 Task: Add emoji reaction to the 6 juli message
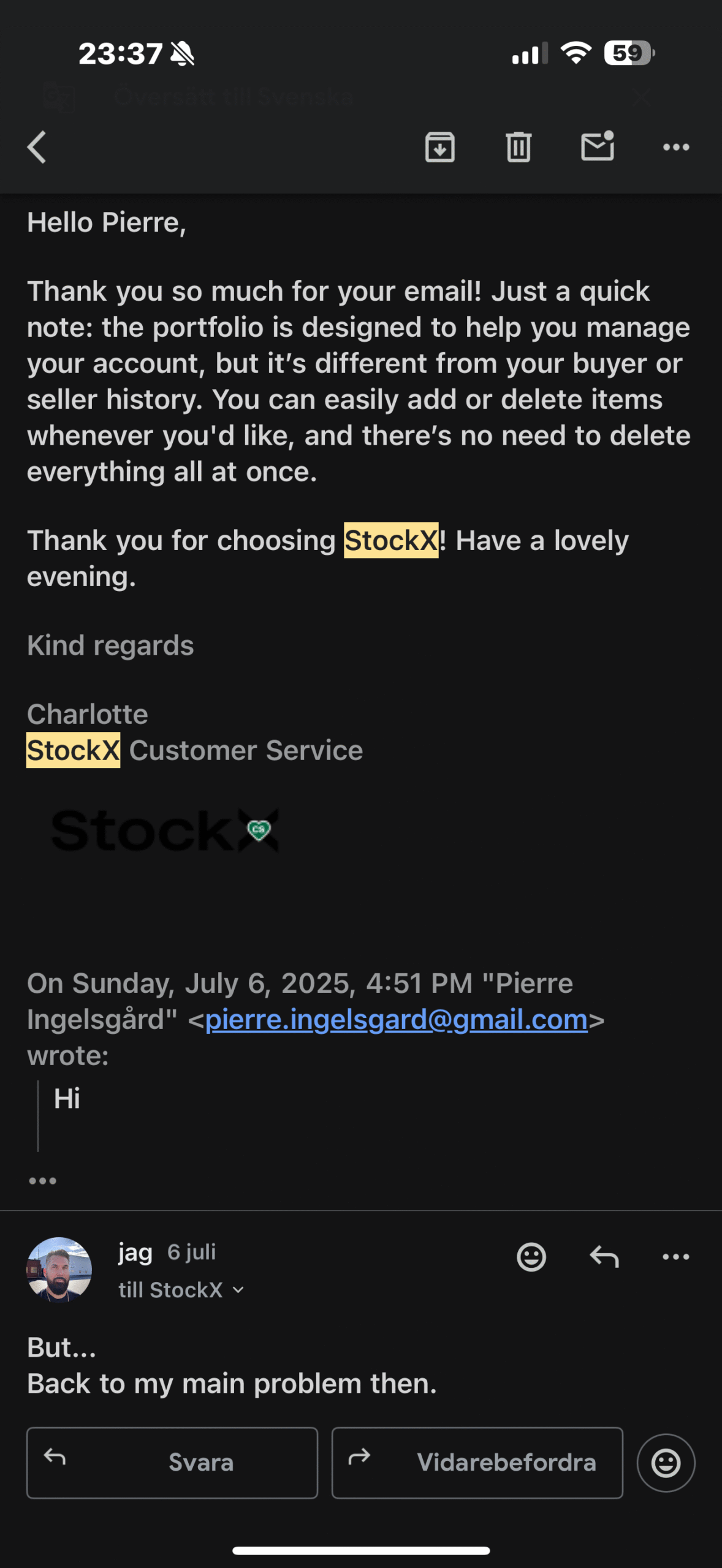(x=531, y=1257)
